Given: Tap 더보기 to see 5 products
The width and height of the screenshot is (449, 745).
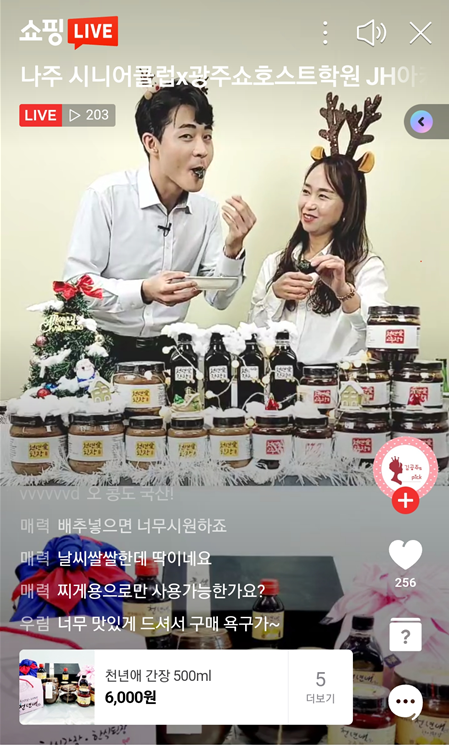Looking at the screenshot, I should (x=320, y=687).
